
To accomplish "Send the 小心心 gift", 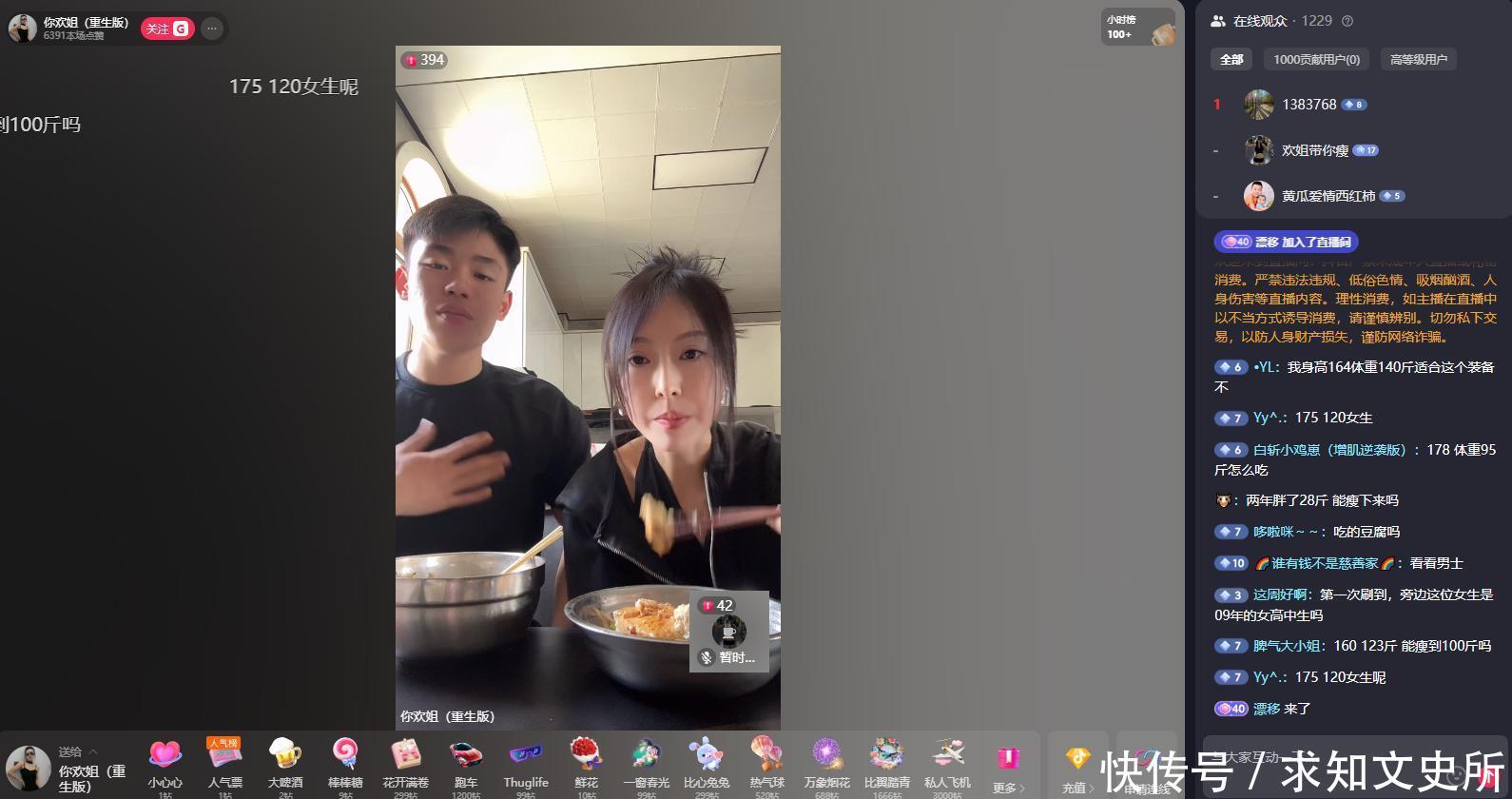I will 165,761.
